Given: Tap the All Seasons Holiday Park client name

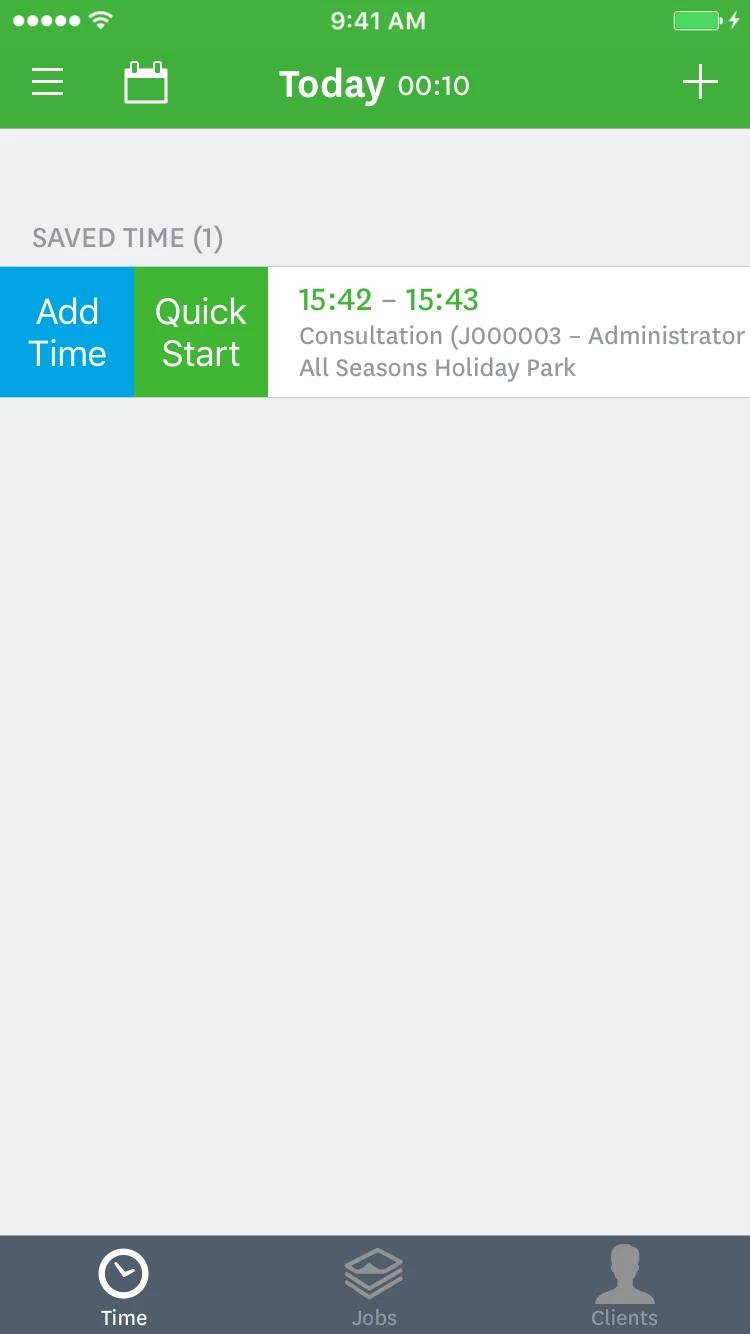Looking at the screenshot, I should (x=437, y=367).
